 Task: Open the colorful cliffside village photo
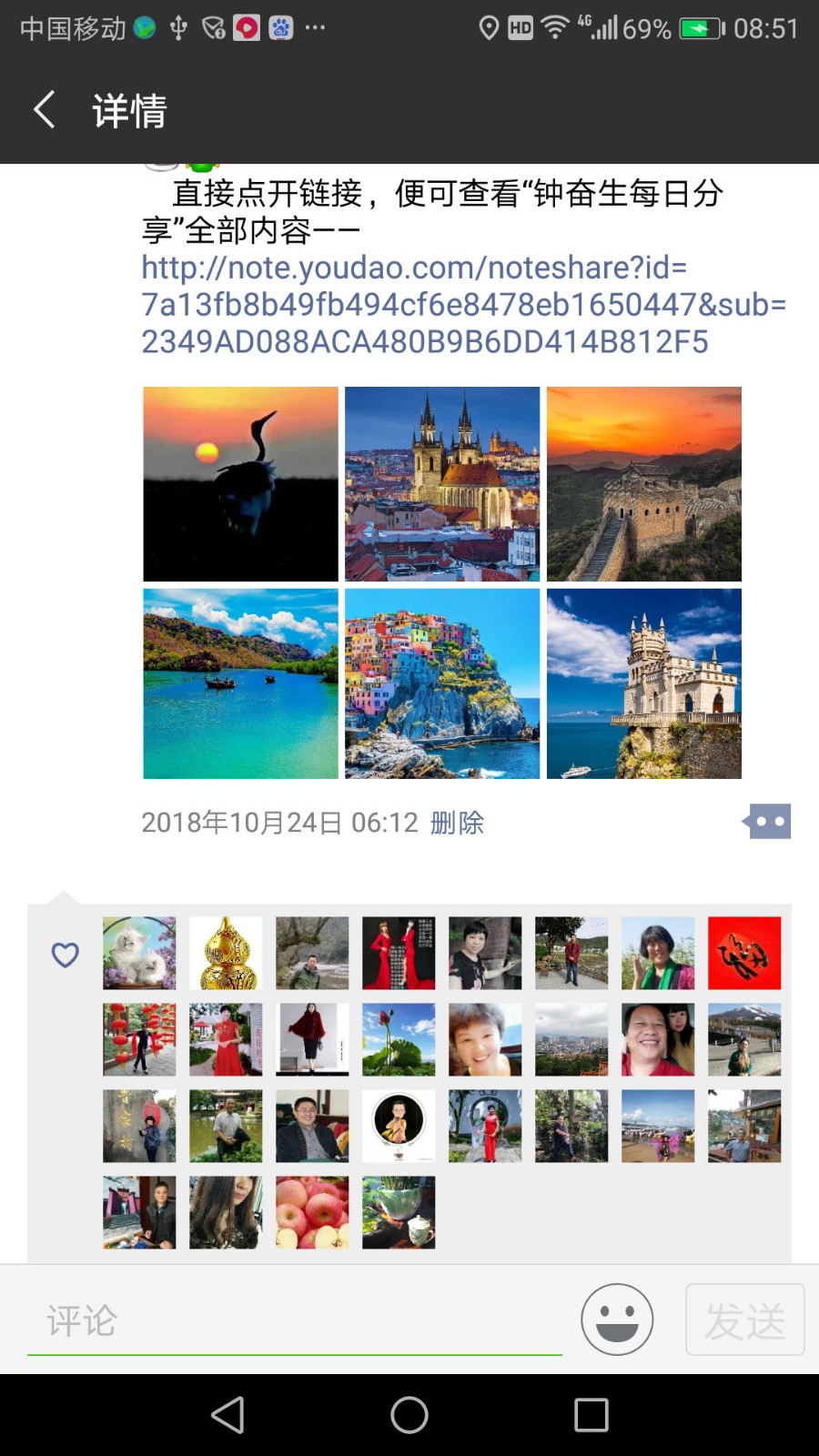pos(442,683)
